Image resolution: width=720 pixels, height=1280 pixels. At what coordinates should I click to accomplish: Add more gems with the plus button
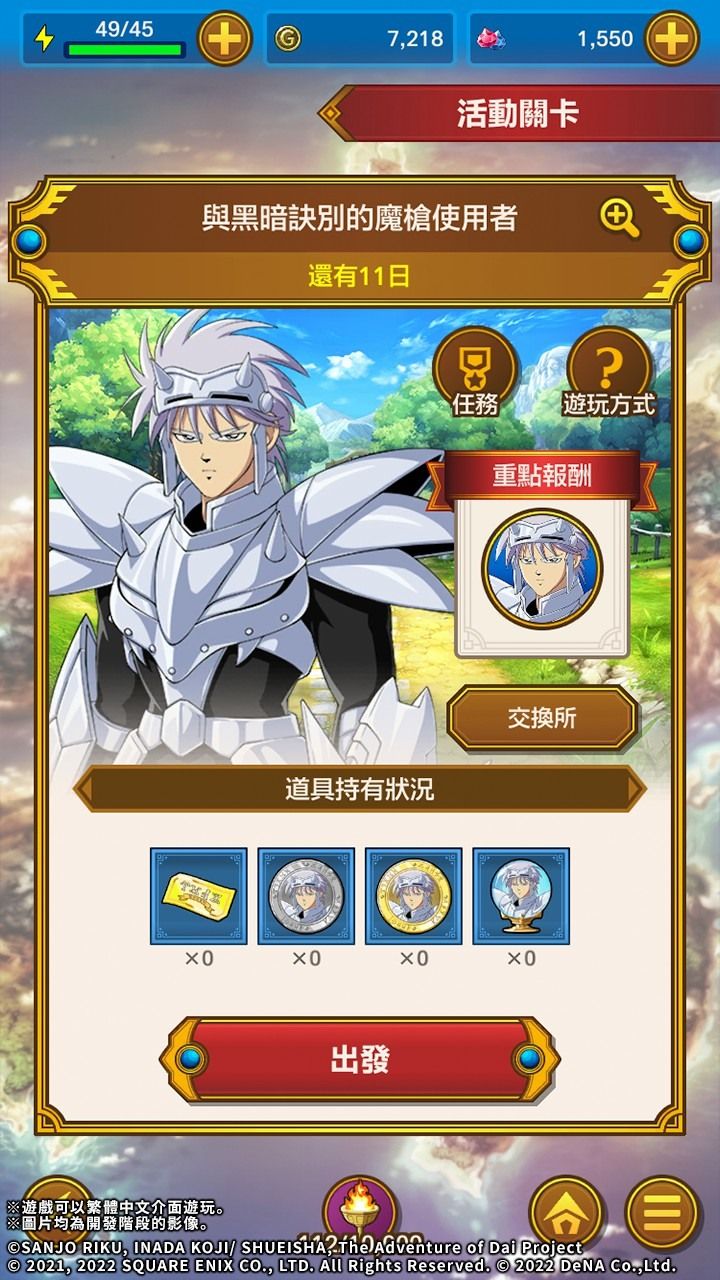click(671, 39)
